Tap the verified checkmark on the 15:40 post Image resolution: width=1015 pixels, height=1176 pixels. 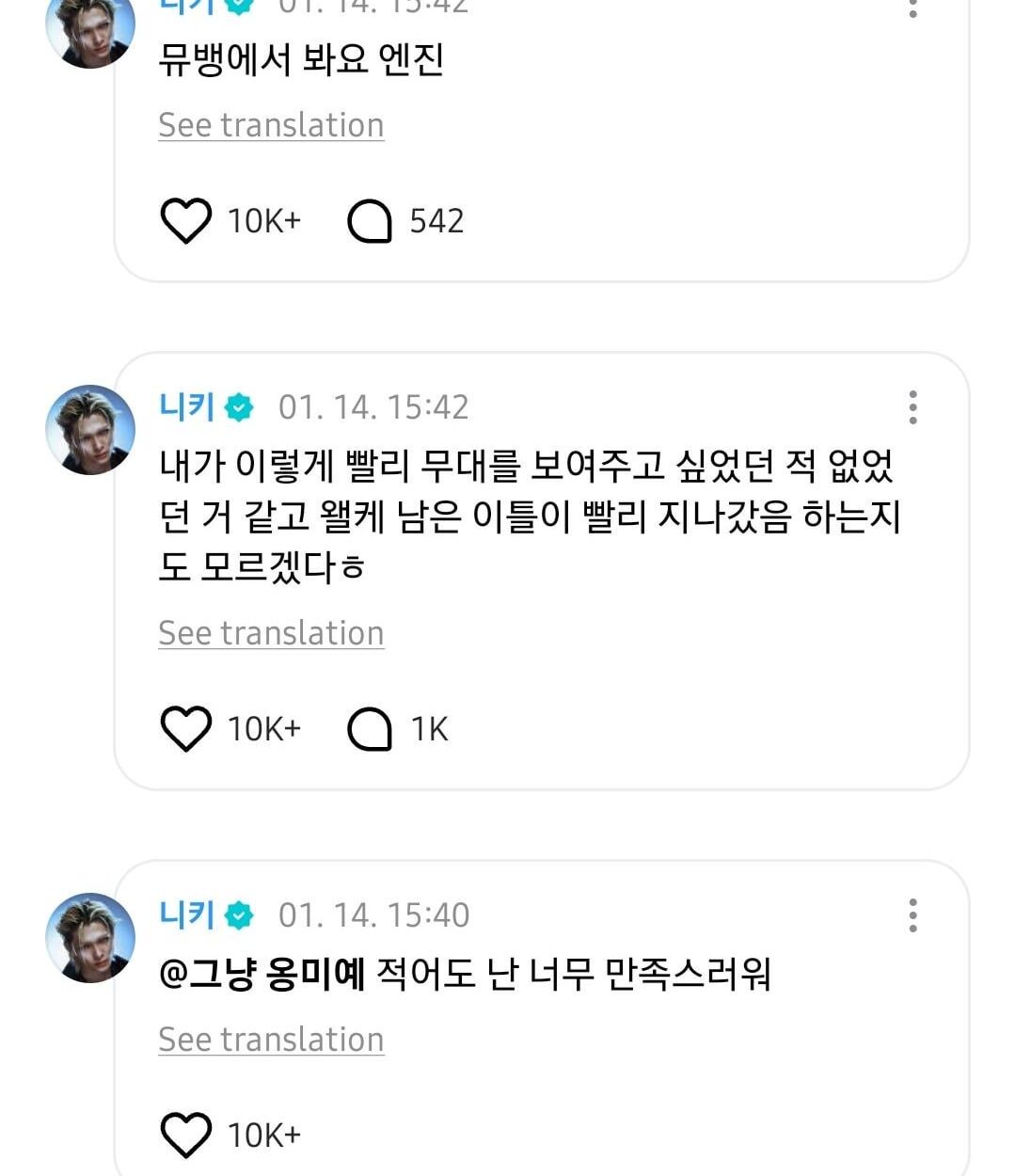tap(239, 914)
